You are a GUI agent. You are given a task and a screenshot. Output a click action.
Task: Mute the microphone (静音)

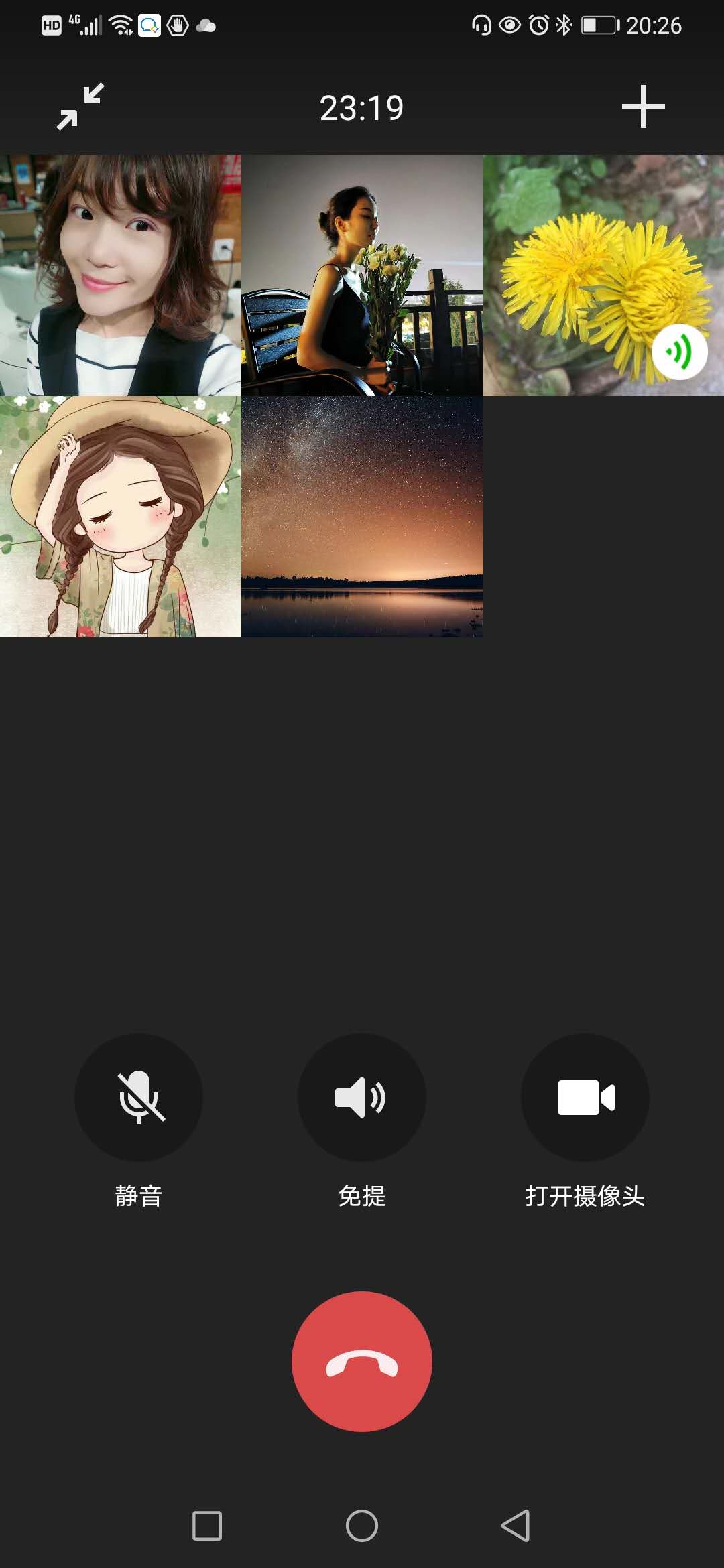[x=139, y=1098]
